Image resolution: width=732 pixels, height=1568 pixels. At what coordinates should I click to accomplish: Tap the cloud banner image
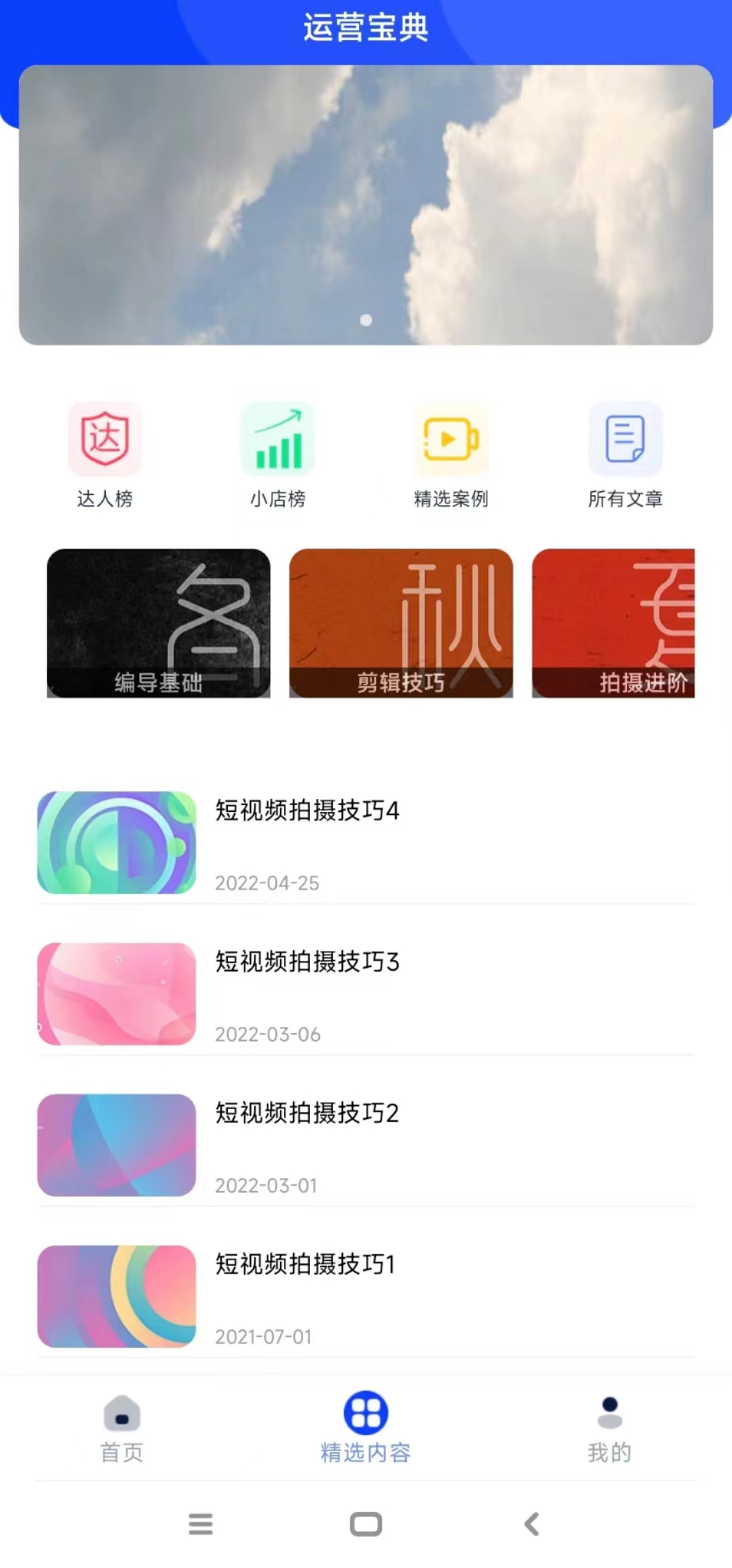pyautogui.click(x=366, y=205)
